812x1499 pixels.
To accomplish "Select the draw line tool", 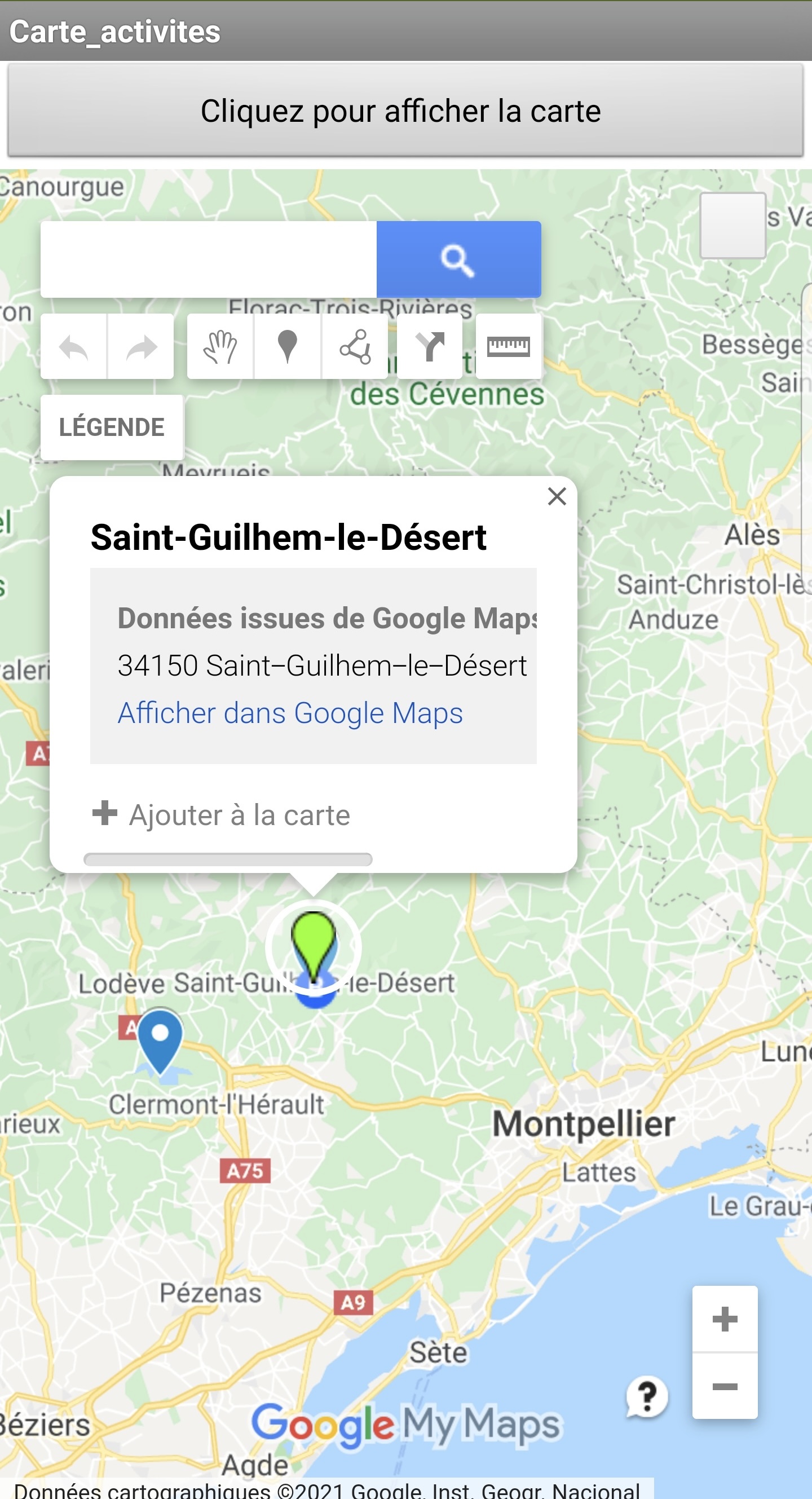I will [x=355, y=347].
